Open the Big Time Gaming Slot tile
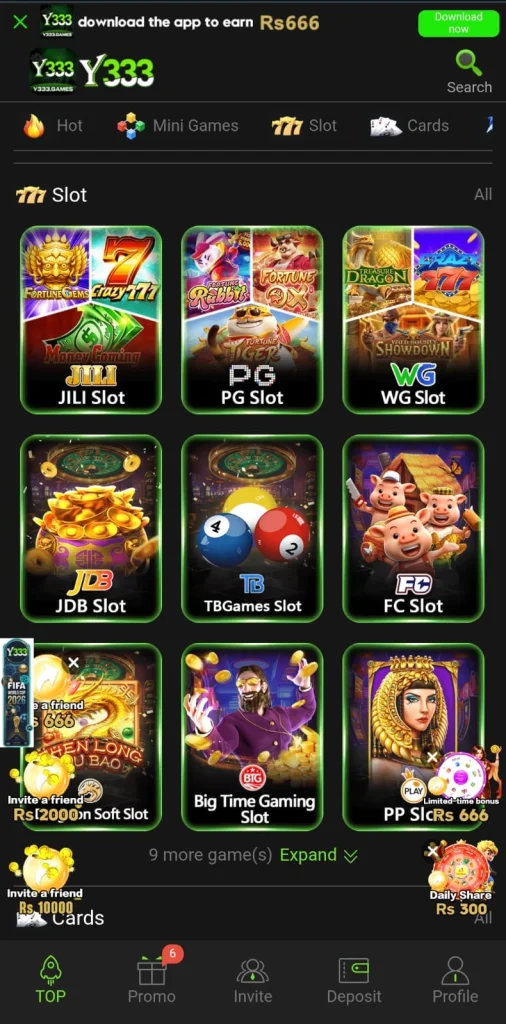This screenshot has width=506, height=1024. point(252,737)
